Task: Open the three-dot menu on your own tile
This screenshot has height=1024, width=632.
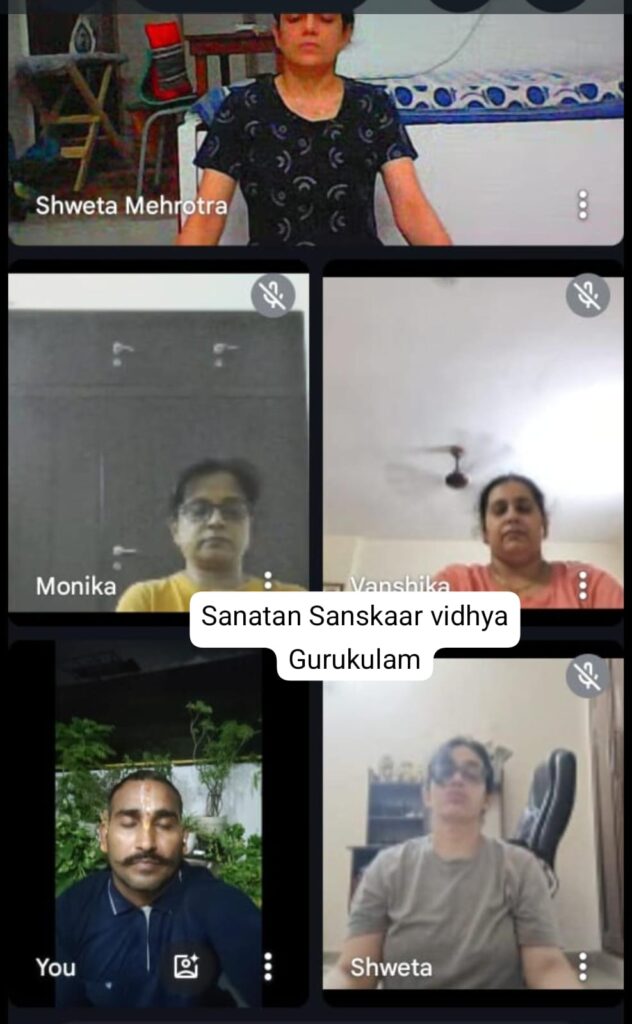Action: point(268,966)
